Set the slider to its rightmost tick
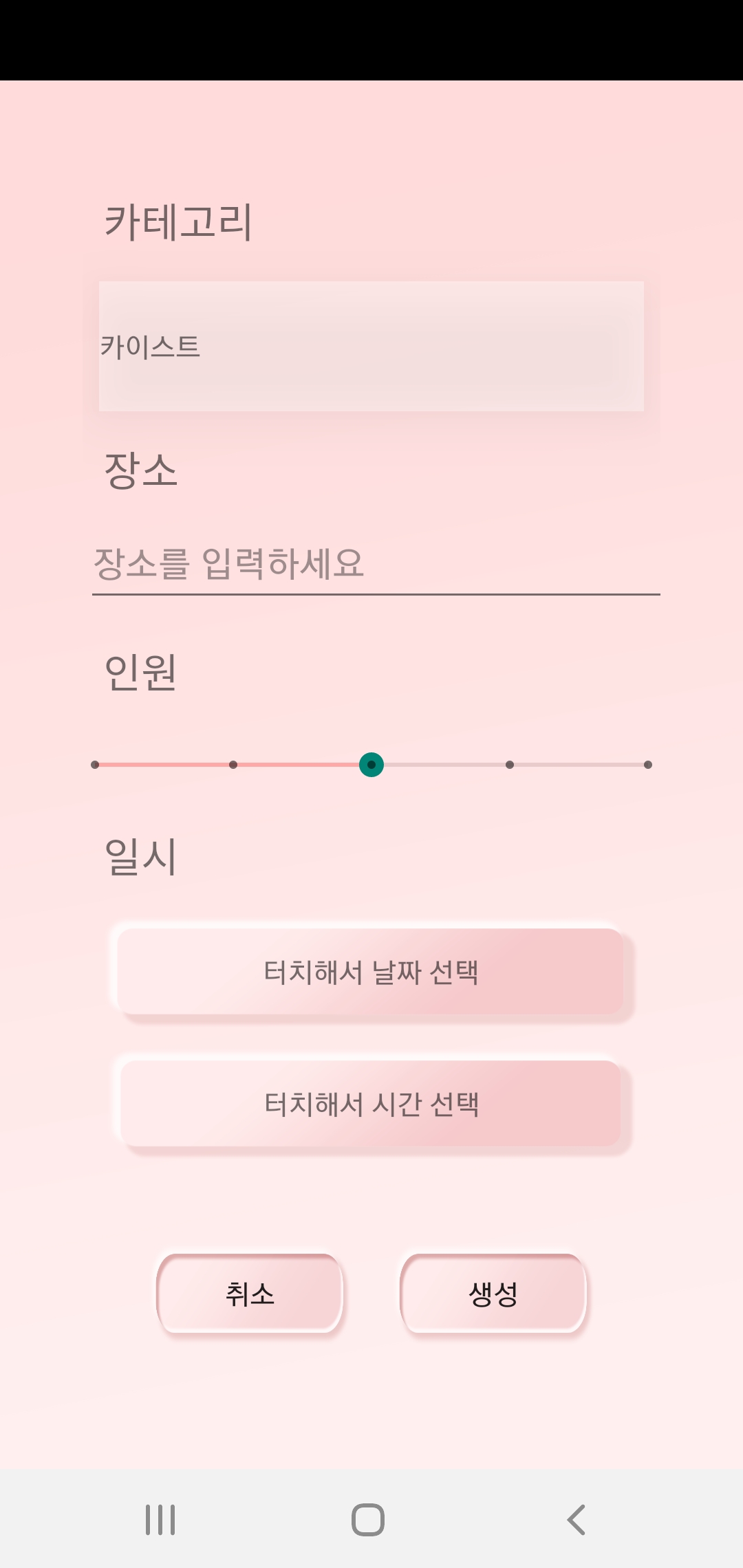The image size is (743, 1568). pyautogui.click(x=647, y=765)
